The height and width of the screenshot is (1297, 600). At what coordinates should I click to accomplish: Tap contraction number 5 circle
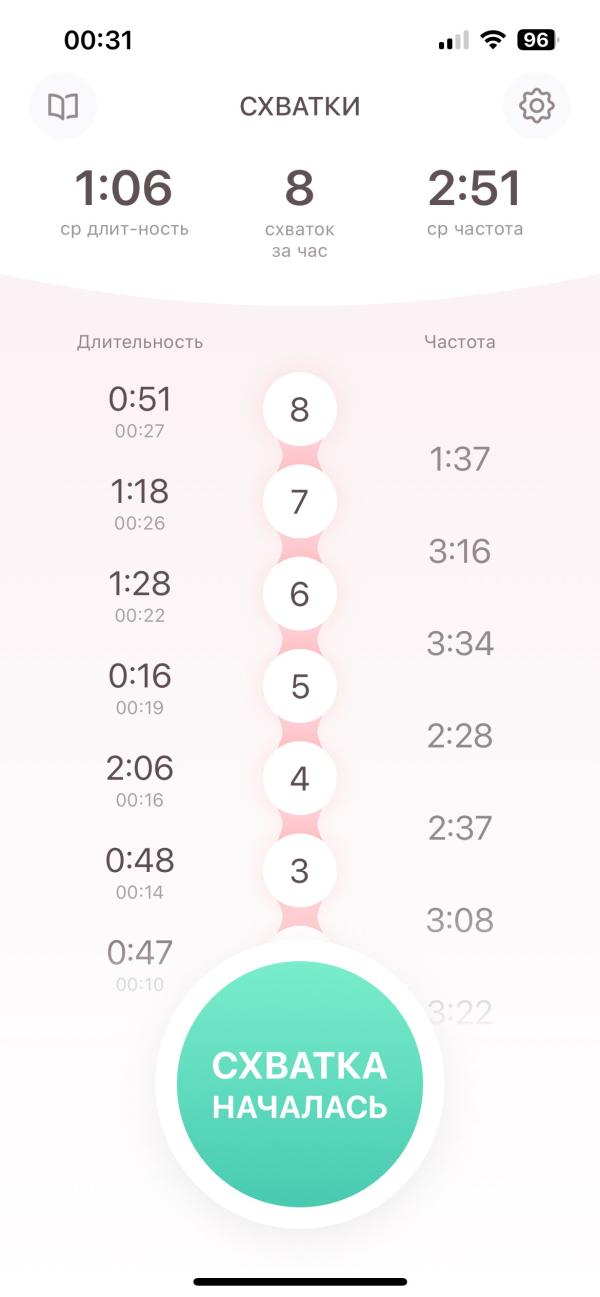click(x=300, y=687)
